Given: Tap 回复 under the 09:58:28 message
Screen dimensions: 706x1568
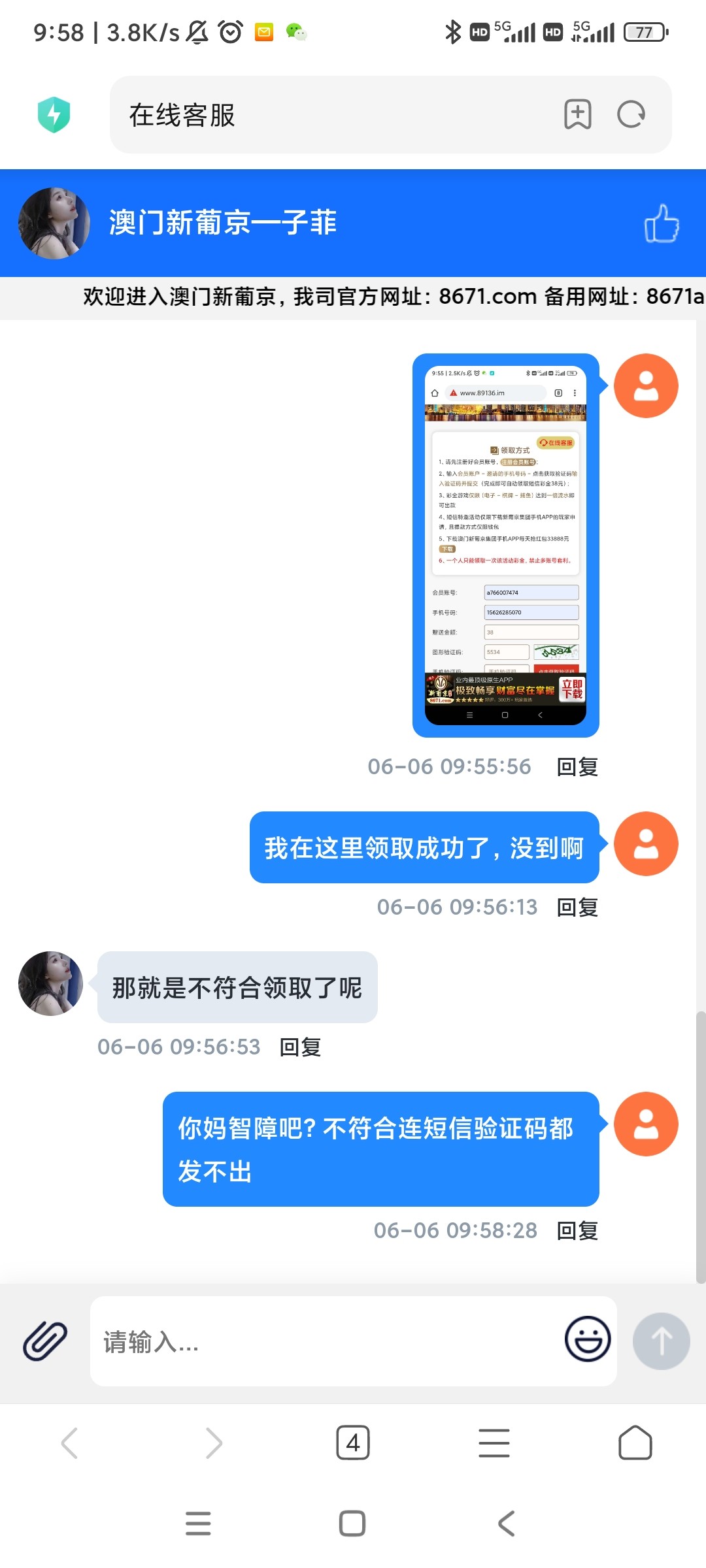Looking at the screenshot, I should (577, 1231).
